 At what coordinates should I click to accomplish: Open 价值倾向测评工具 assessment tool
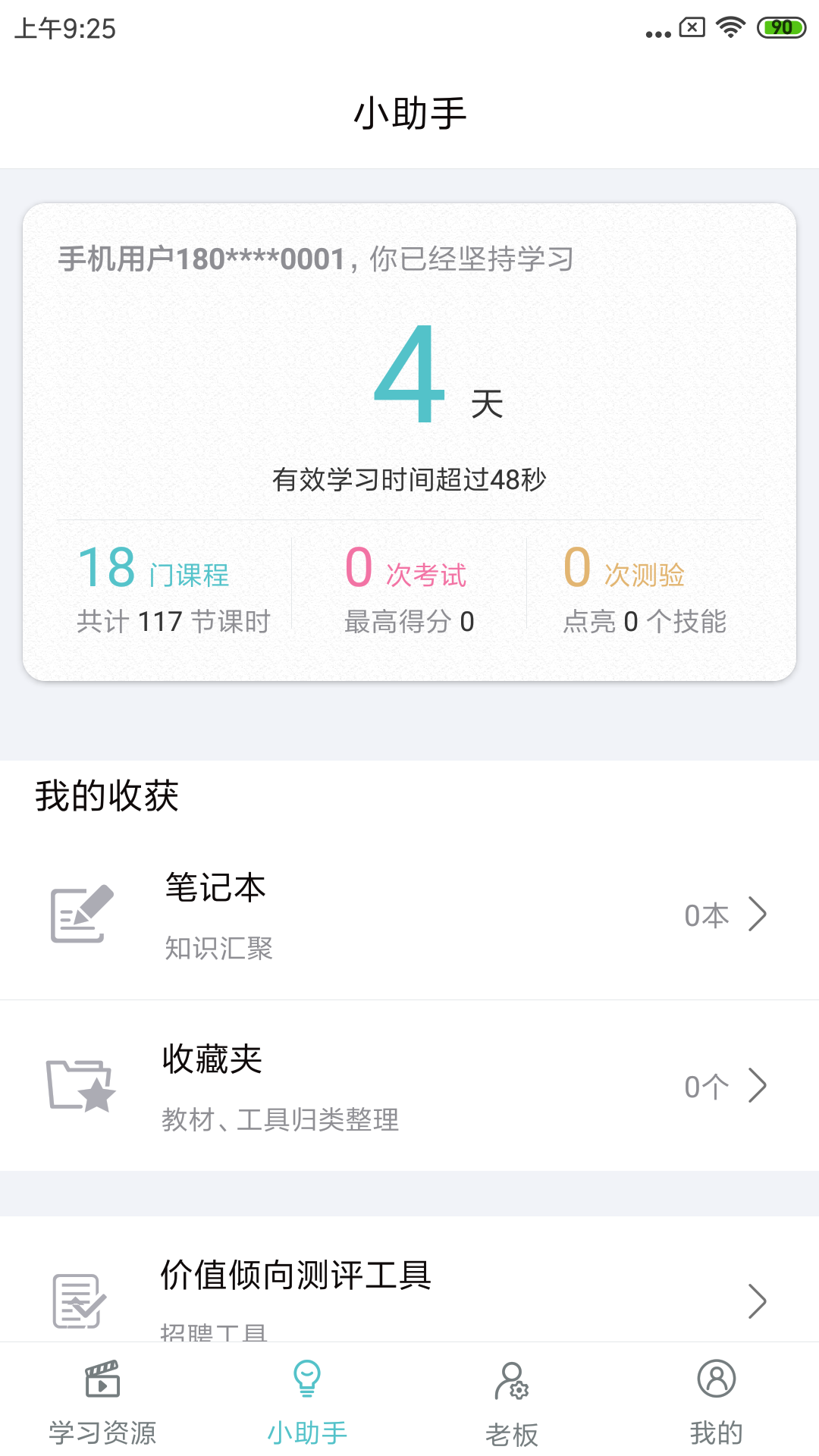pyautogui.click(x=409, y=1289)
